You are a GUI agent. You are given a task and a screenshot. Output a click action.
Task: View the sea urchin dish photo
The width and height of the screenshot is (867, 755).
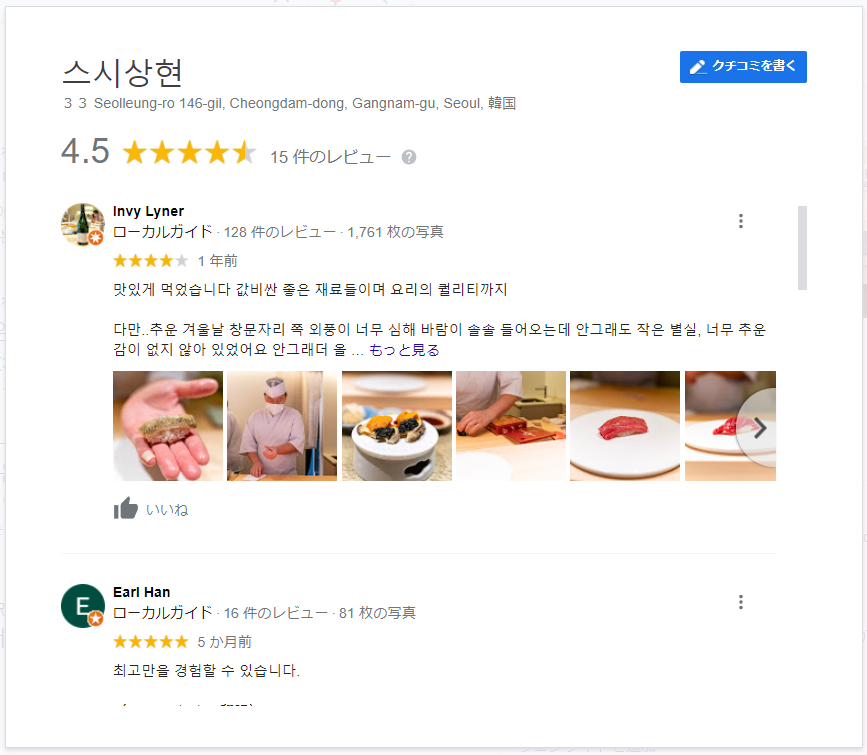pyautogui.click(x=397, y=426)
